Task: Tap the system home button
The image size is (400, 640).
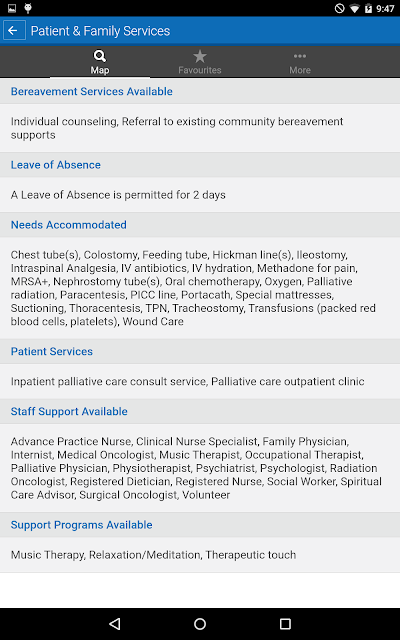Action: click(x=200, y=624)
